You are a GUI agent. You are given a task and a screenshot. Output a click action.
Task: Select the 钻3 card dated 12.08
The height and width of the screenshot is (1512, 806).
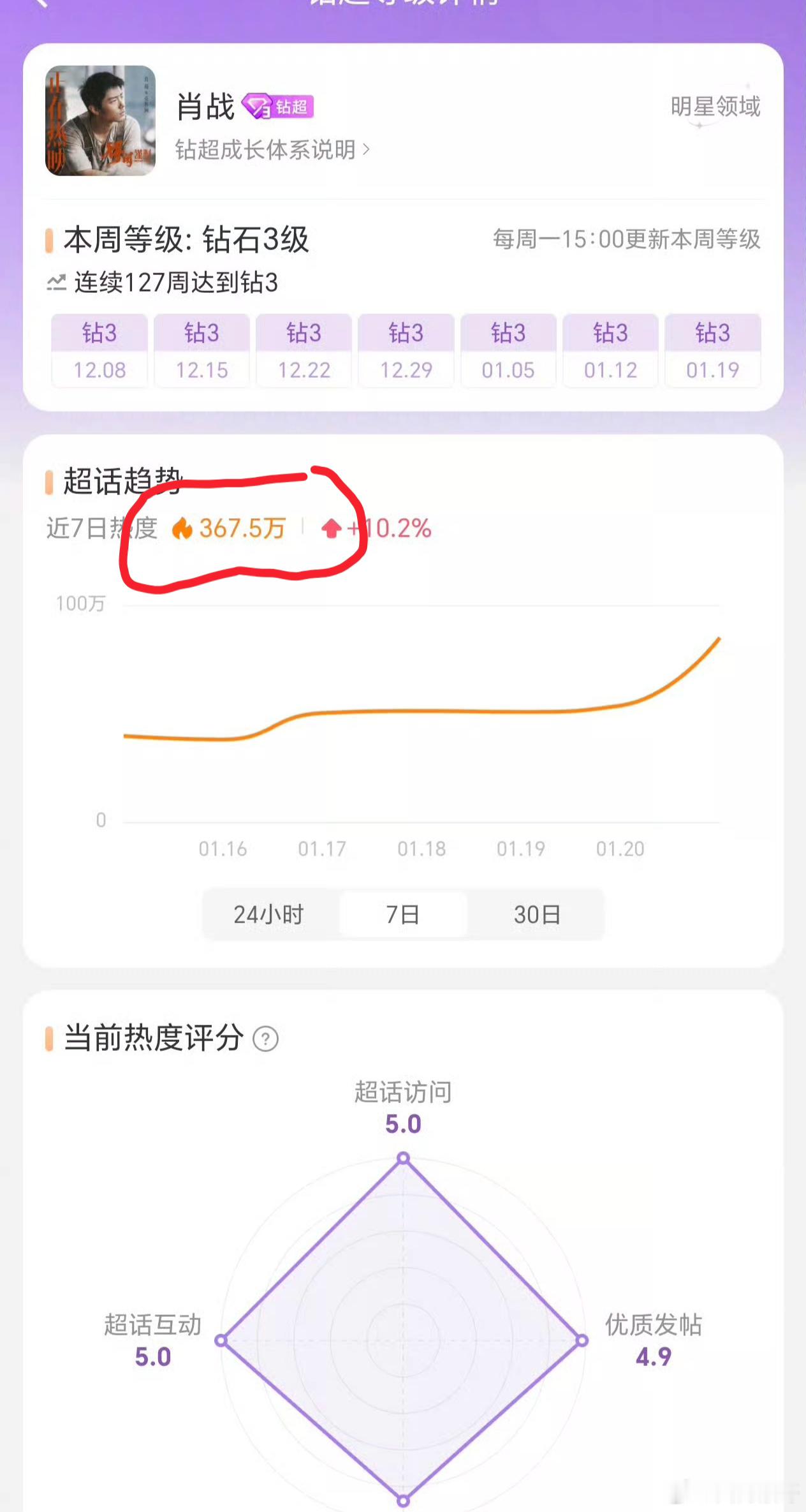point(99,350)
